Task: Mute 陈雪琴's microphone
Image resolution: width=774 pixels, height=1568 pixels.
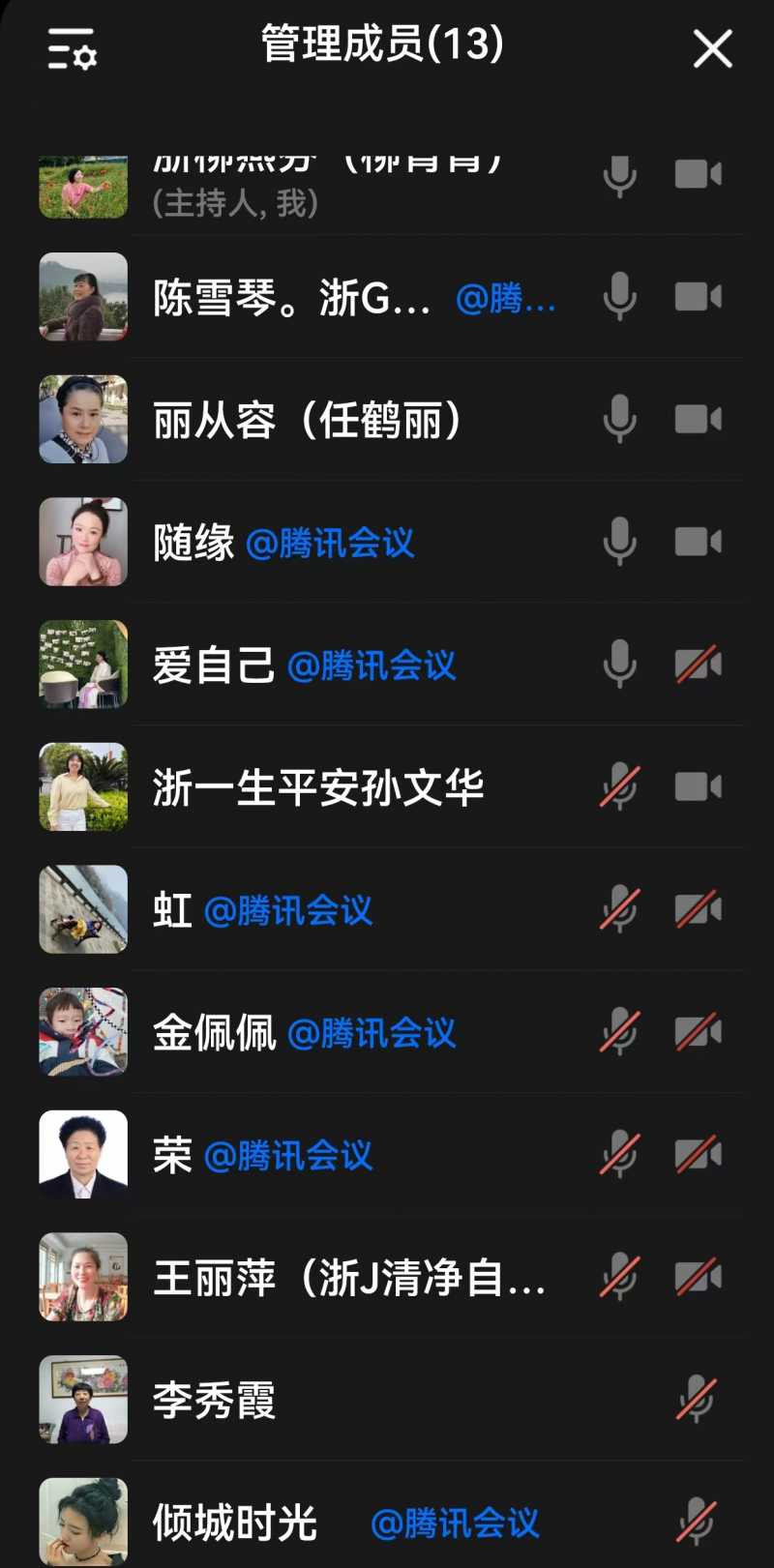Action: 619,297
